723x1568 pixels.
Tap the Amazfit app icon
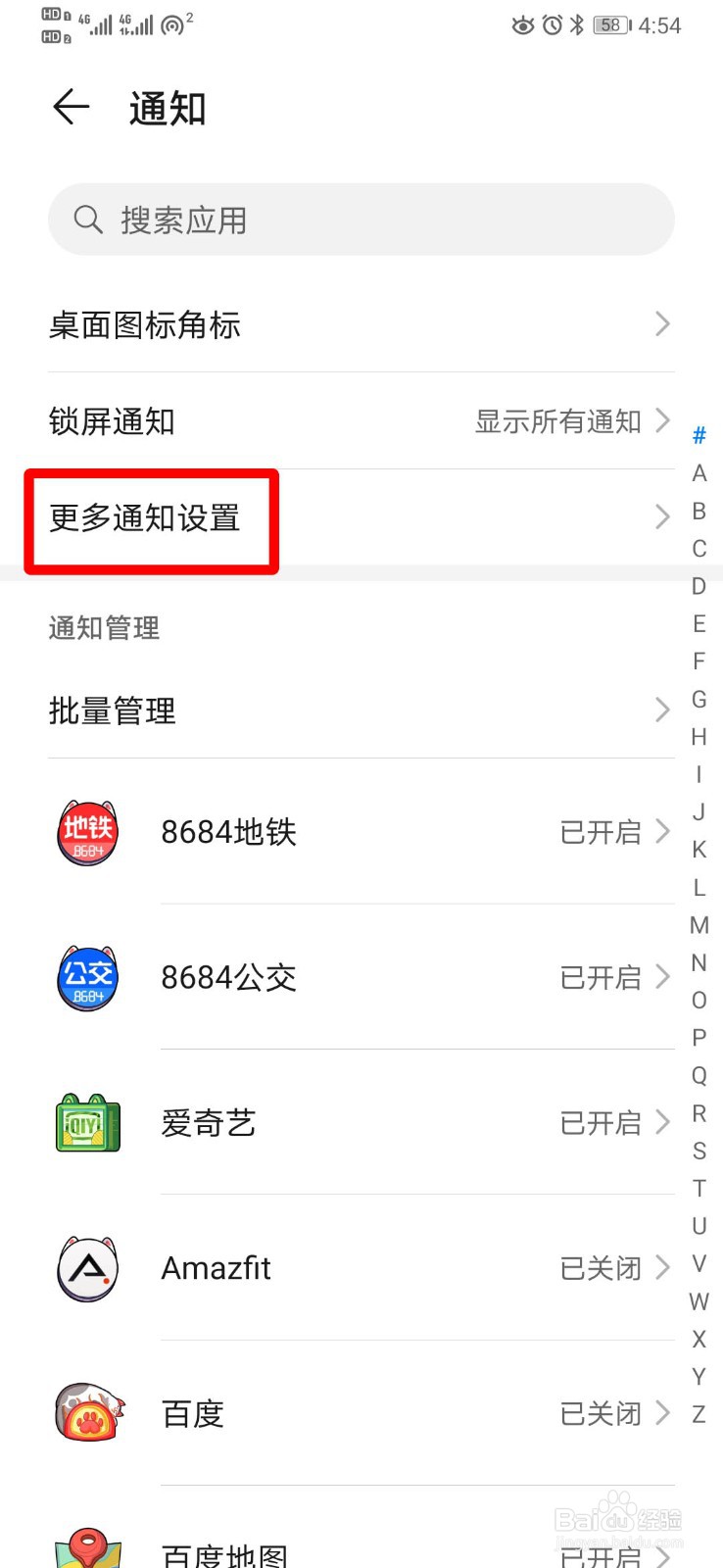(x=87, y=1267)
